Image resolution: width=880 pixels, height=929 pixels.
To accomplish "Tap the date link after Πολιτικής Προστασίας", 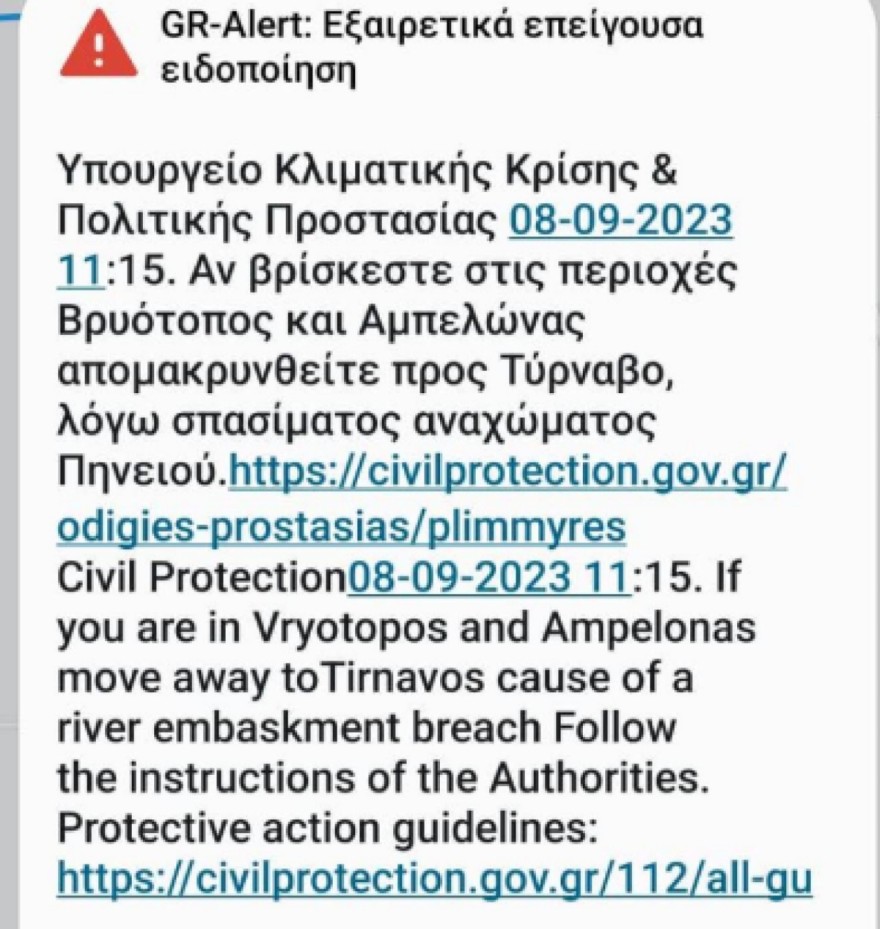I will tap(621, 222).
